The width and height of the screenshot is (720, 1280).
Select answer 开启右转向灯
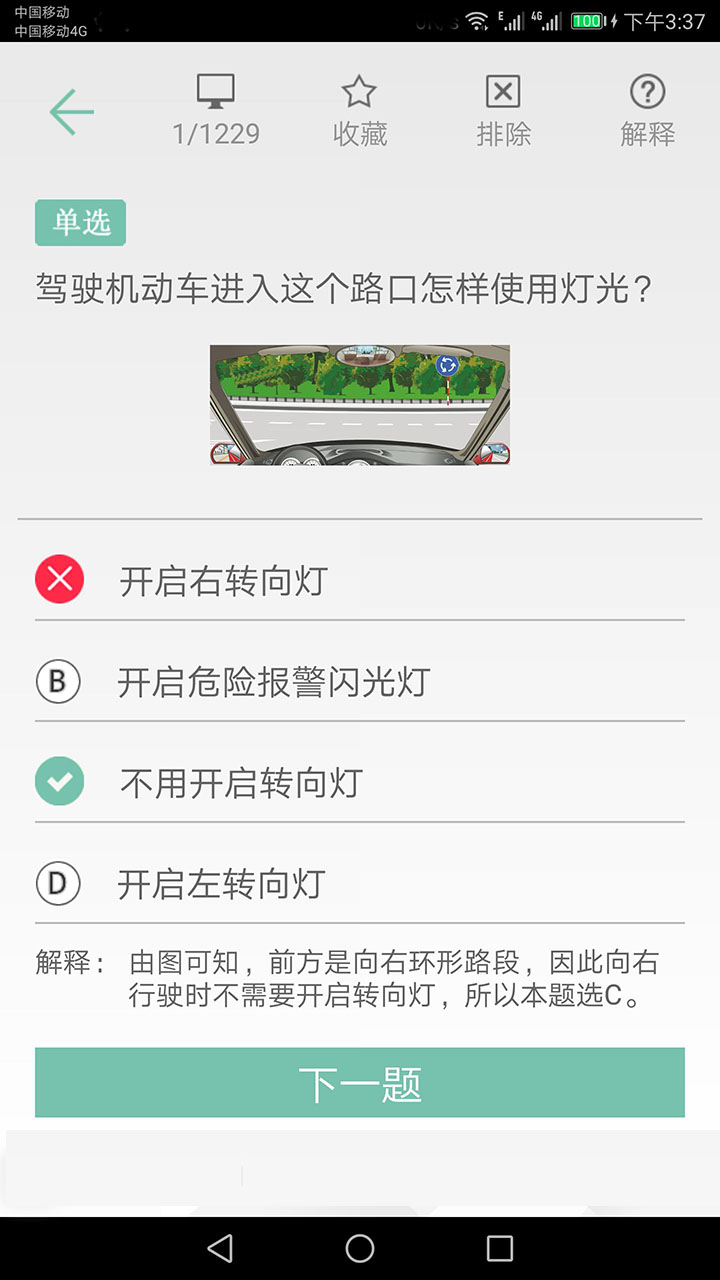224,581
